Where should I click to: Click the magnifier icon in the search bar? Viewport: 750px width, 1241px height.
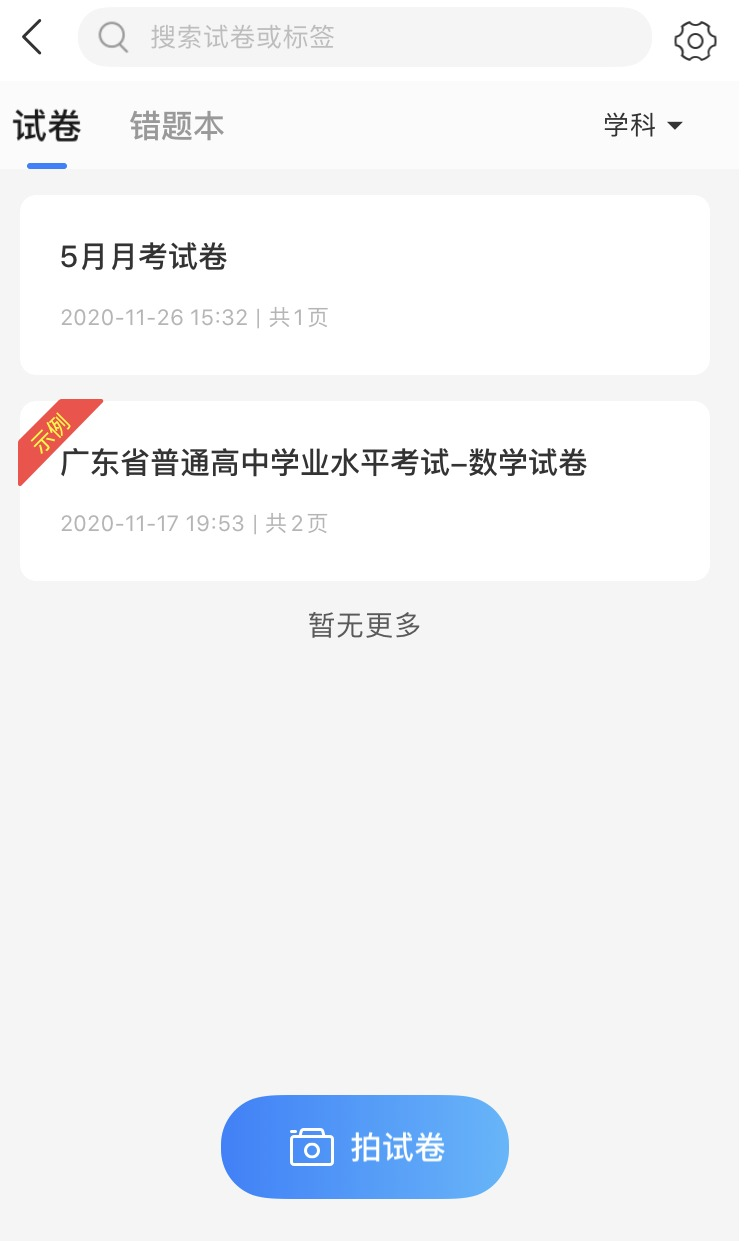point(113,39)
